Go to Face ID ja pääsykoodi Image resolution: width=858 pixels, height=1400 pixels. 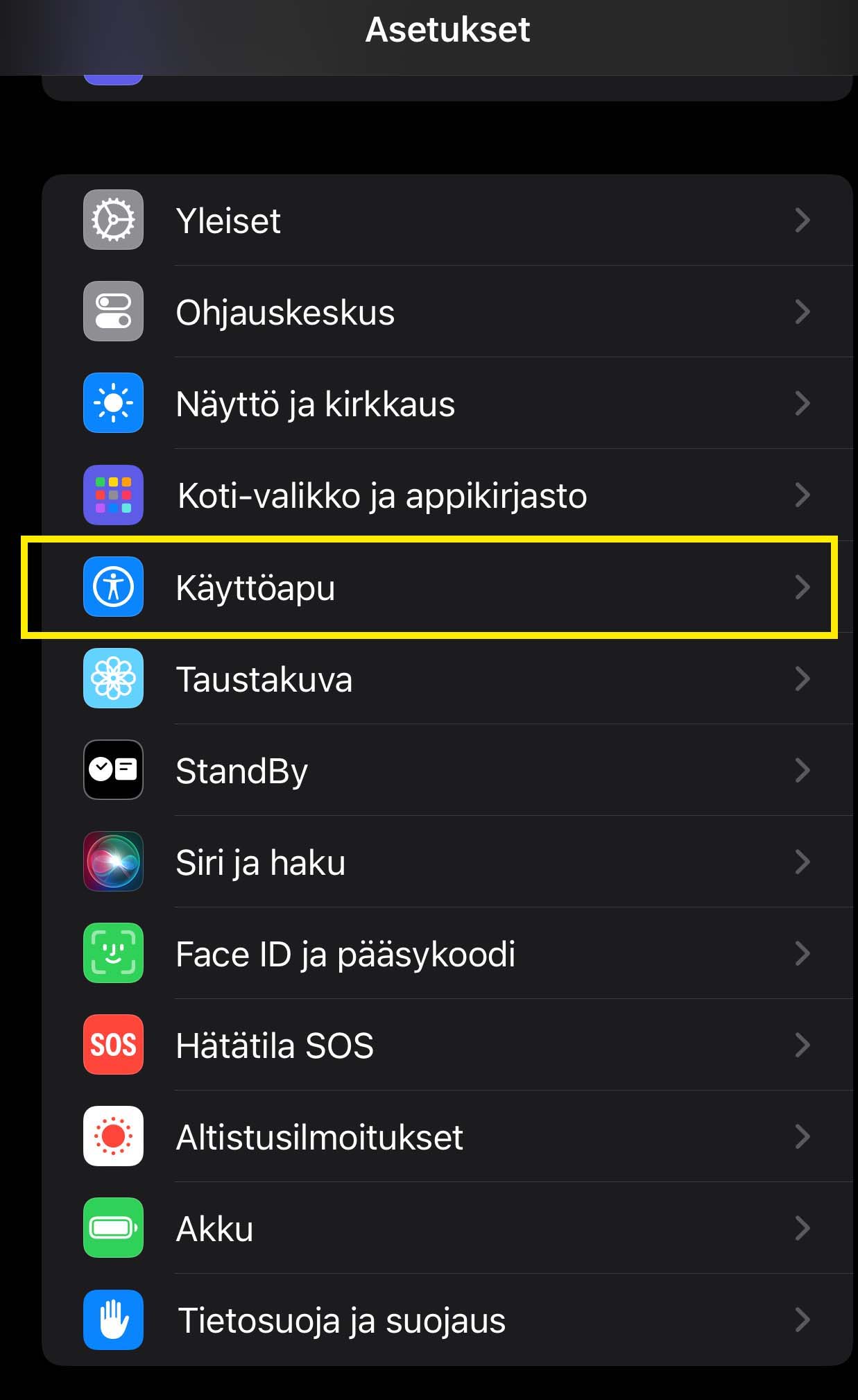(x=444, y=953)
